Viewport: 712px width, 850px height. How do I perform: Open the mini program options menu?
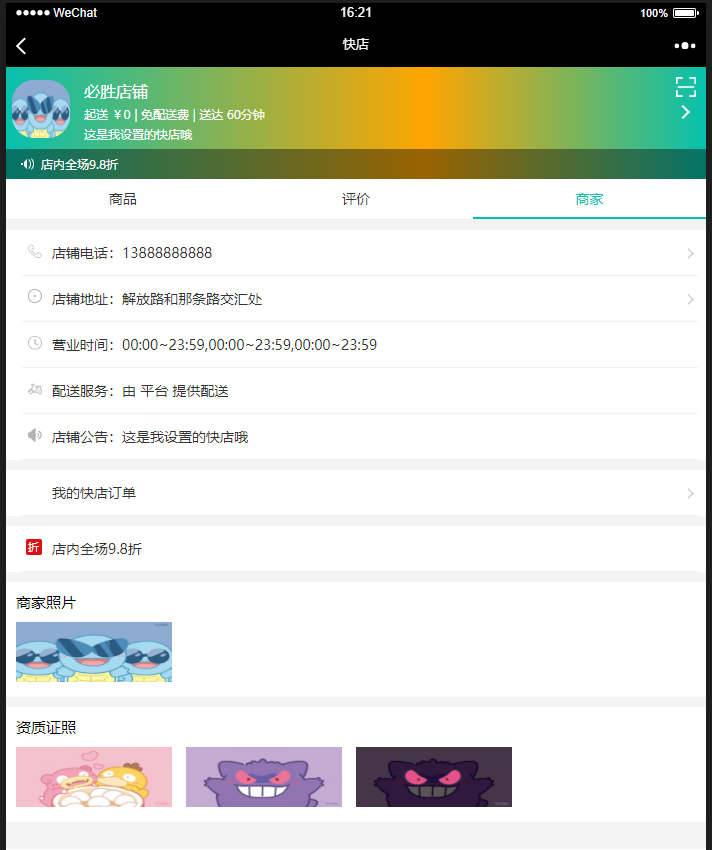[x=684, y=45]
